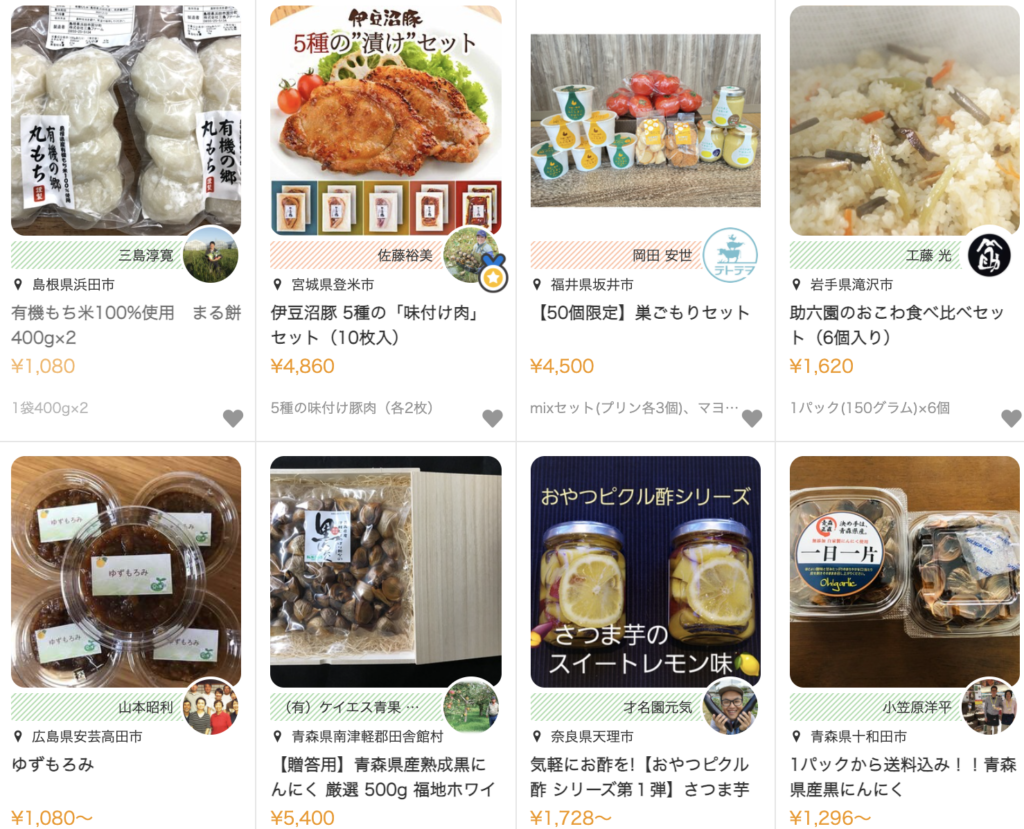The width and height of the screenshot is (1024, 829).
Task: View producer 佐藤裕美's profile avatar
Action: [471, 255]
